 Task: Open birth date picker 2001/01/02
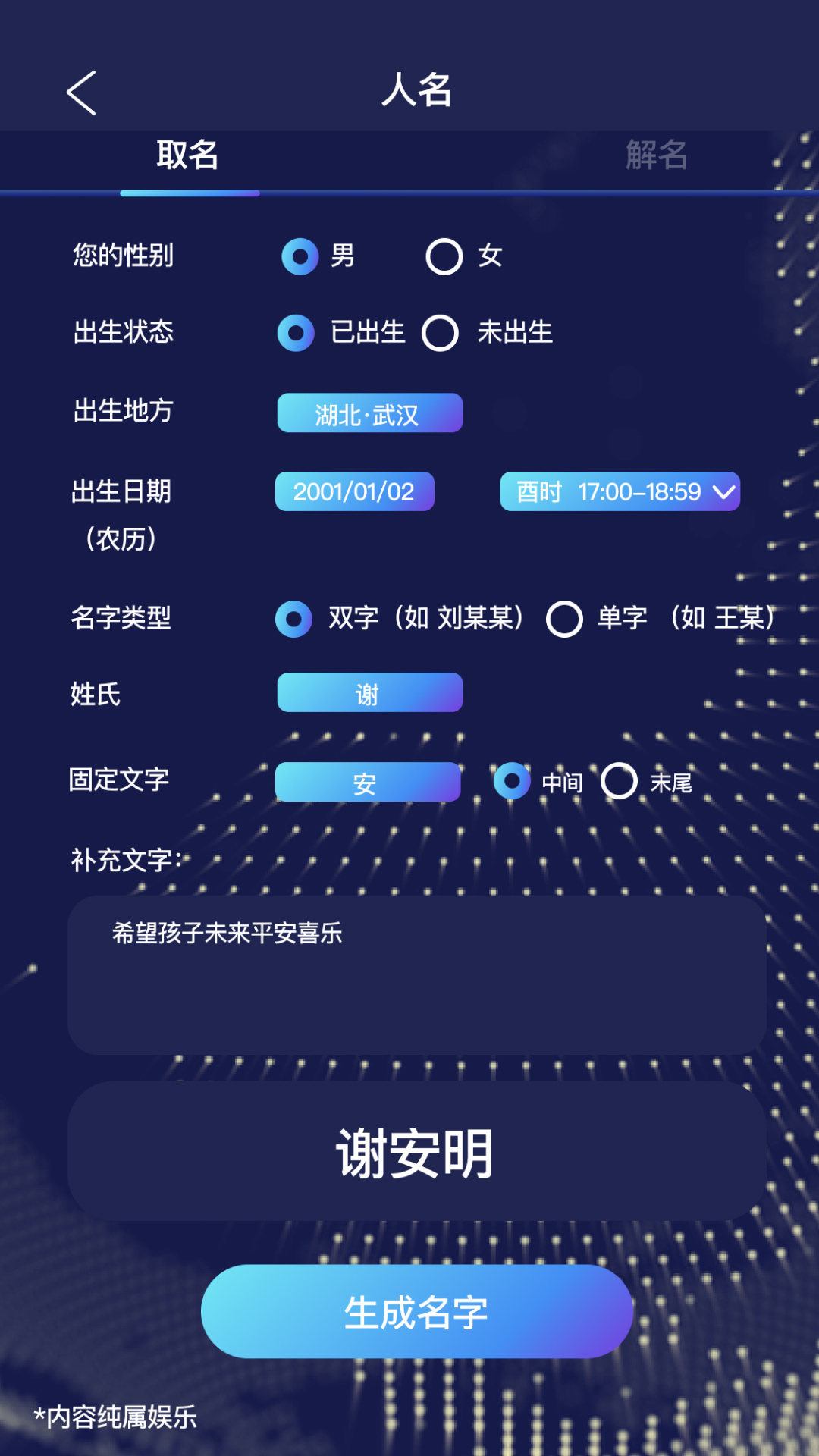(354, 491)
